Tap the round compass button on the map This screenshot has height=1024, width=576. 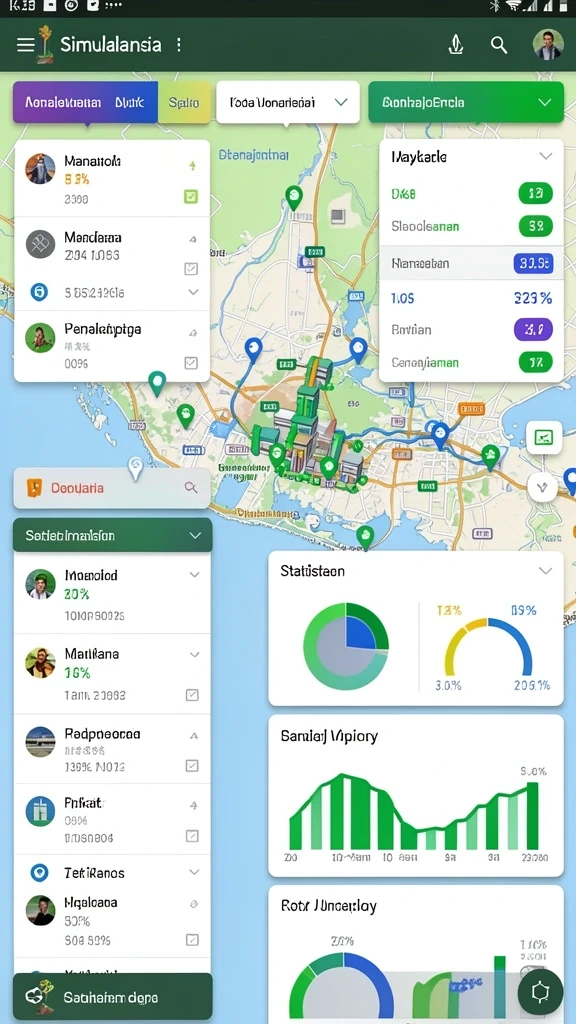[542, 487]
